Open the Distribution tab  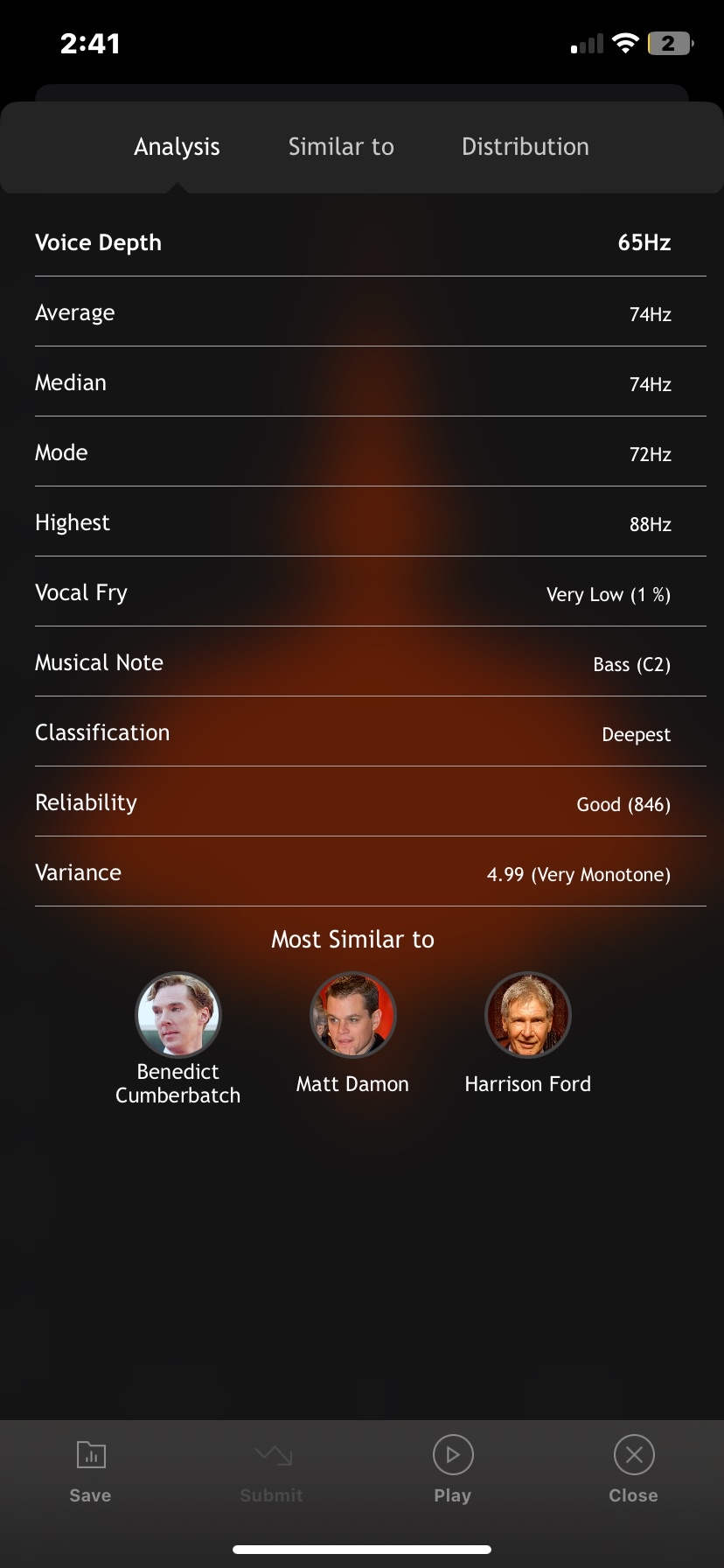click(x=525, y=147)
